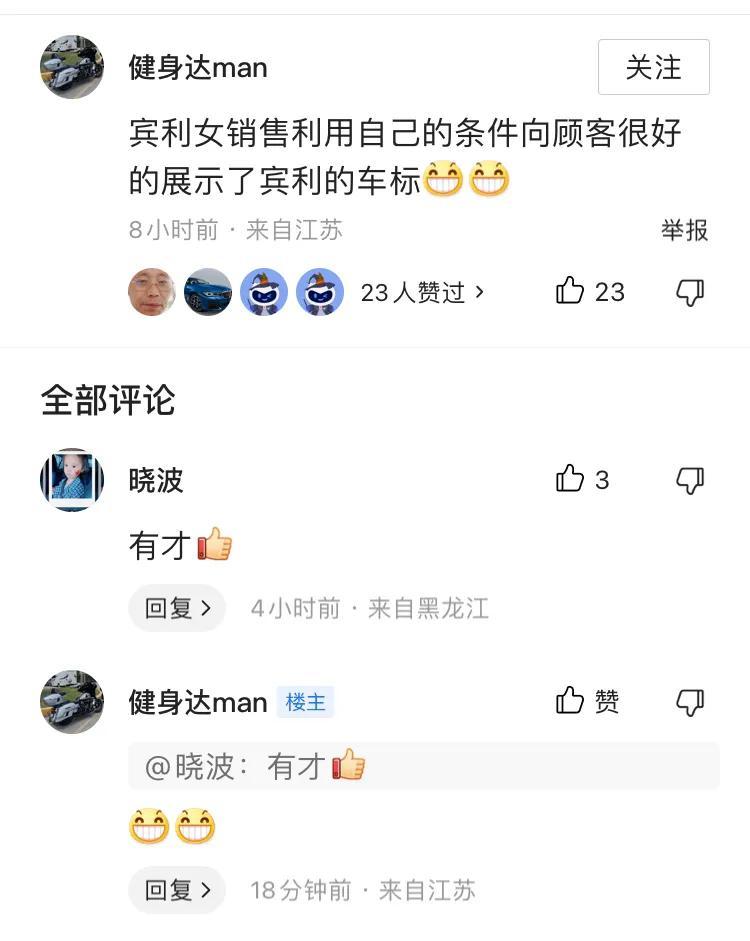The width and height of the screenshot is (750, 941).
Task: View the 23人赞过 likers list
Action: tap(422, 292)
